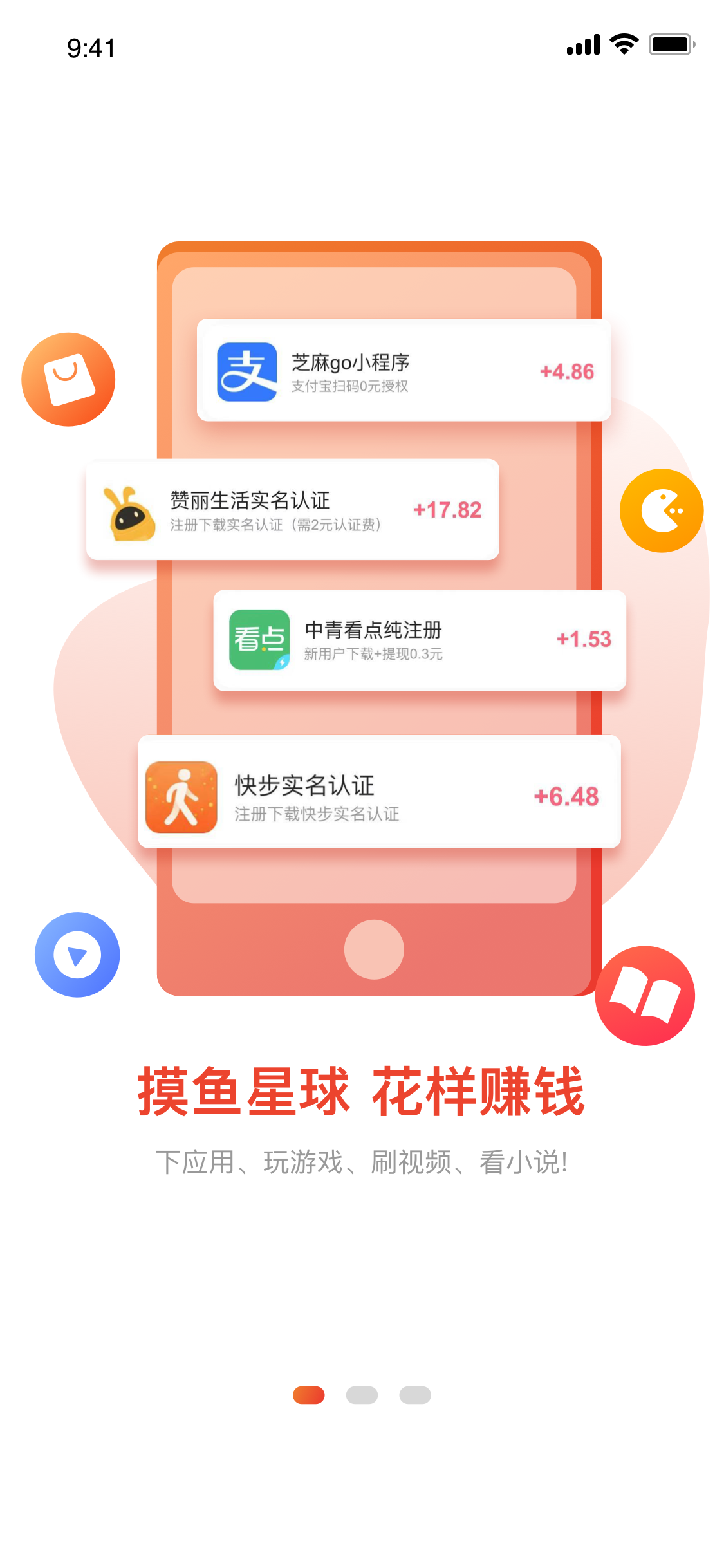Screen dimensions: 724x1568
Task: Tap the battery indicator in status bar
Action: tap(669, 44)
